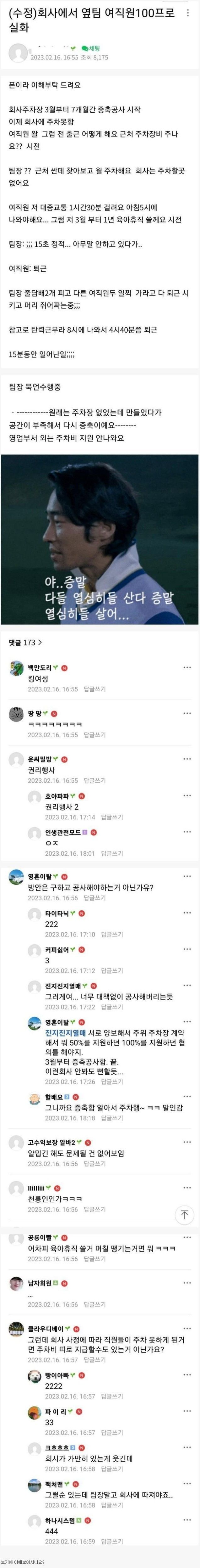Open the overflow menu on 백만도리's comment
This screenshot has width=200, height=1568.
[187, 668]
